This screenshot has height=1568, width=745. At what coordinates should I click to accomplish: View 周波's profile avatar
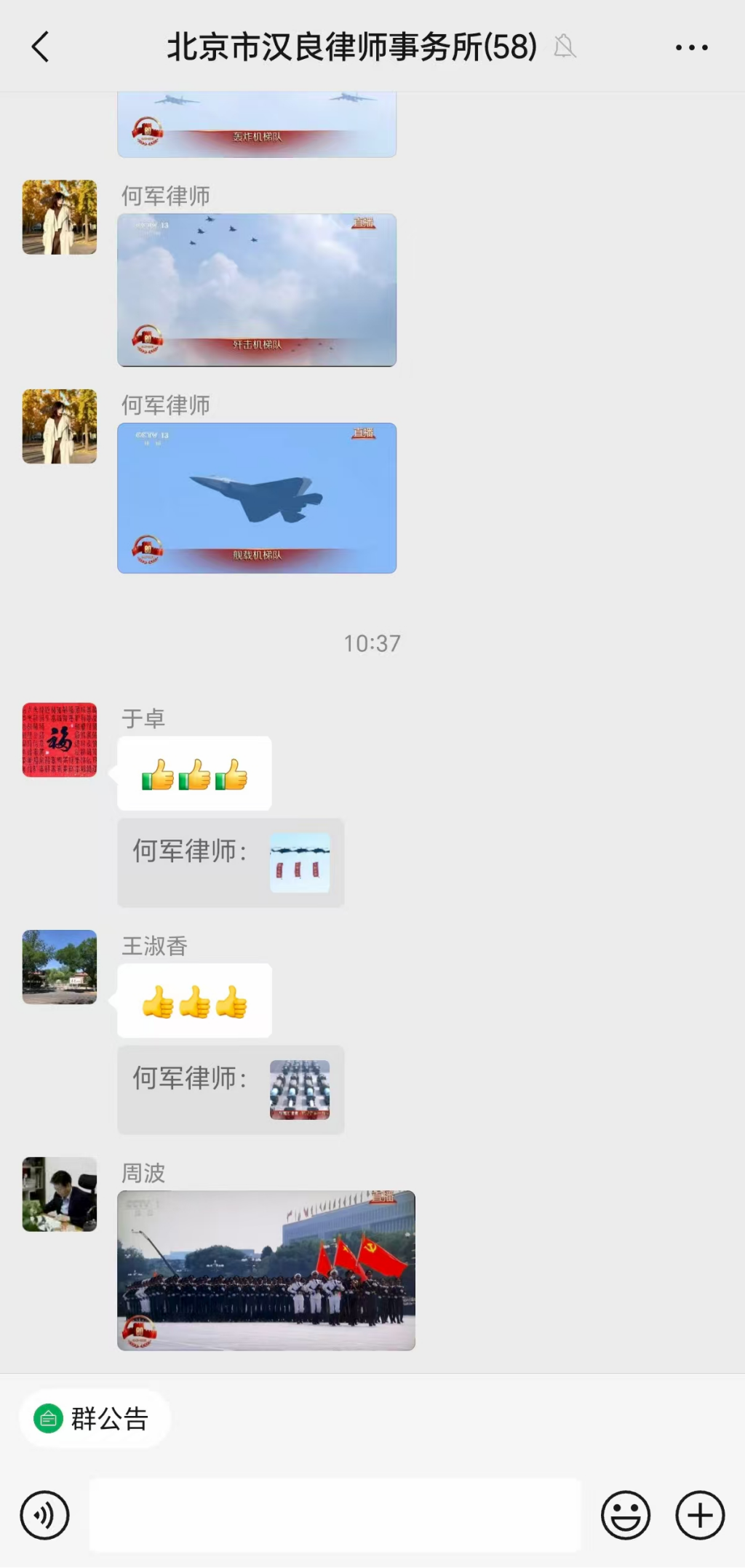[x=60, y=1194]
